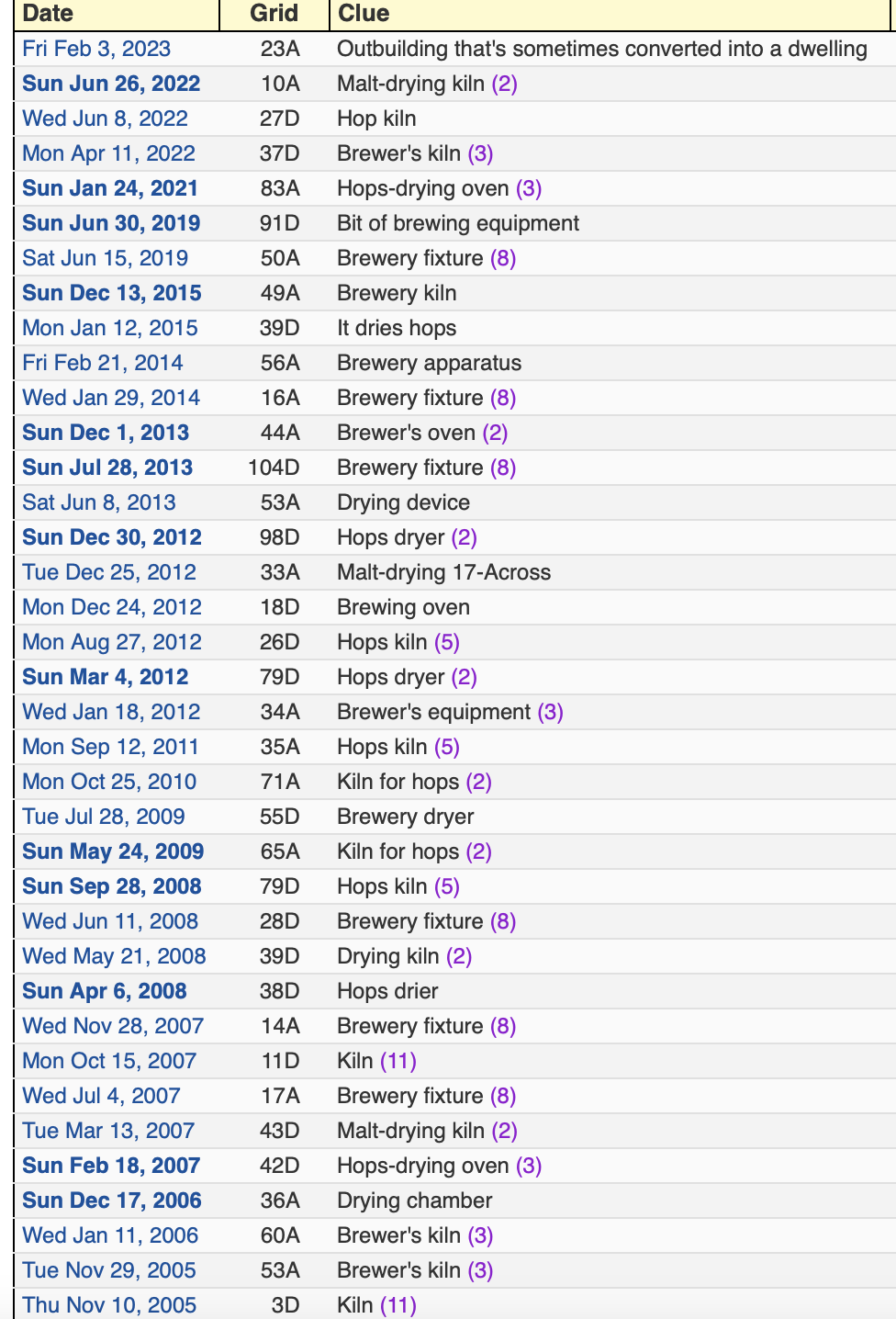Open the (3) count beside Brewer's equipment
896x1319 pixels.
(x=551, y=712)
